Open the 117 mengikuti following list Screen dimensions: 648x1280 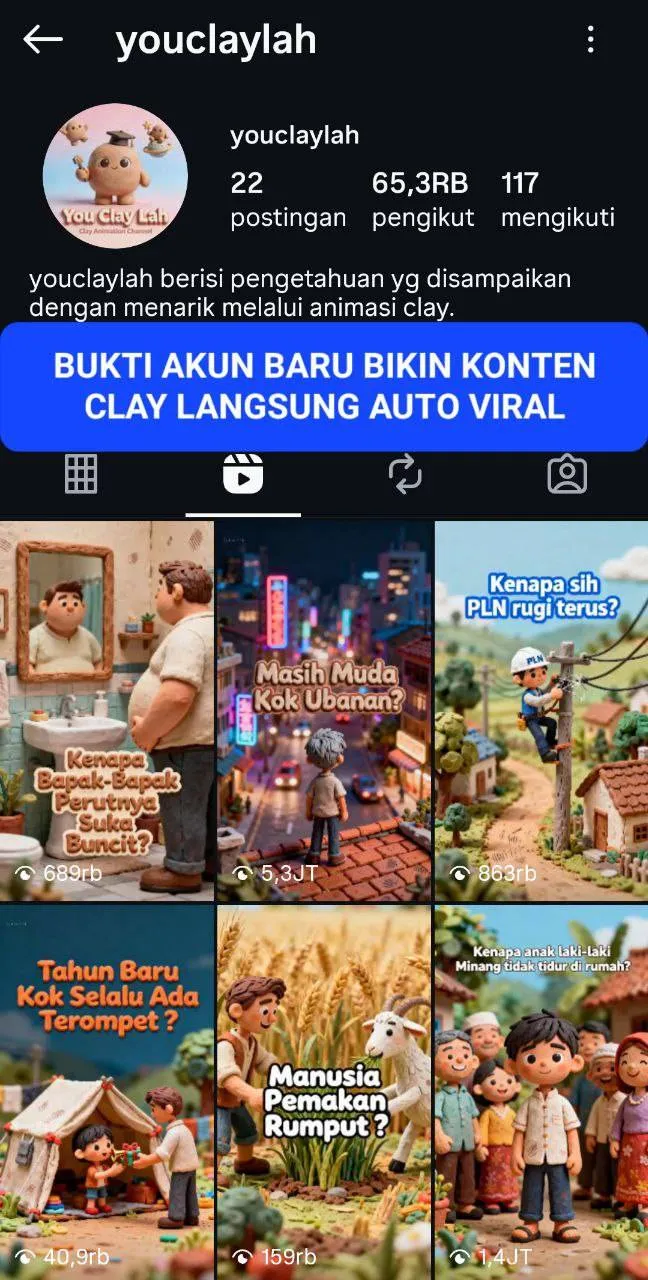coord(557,199)
